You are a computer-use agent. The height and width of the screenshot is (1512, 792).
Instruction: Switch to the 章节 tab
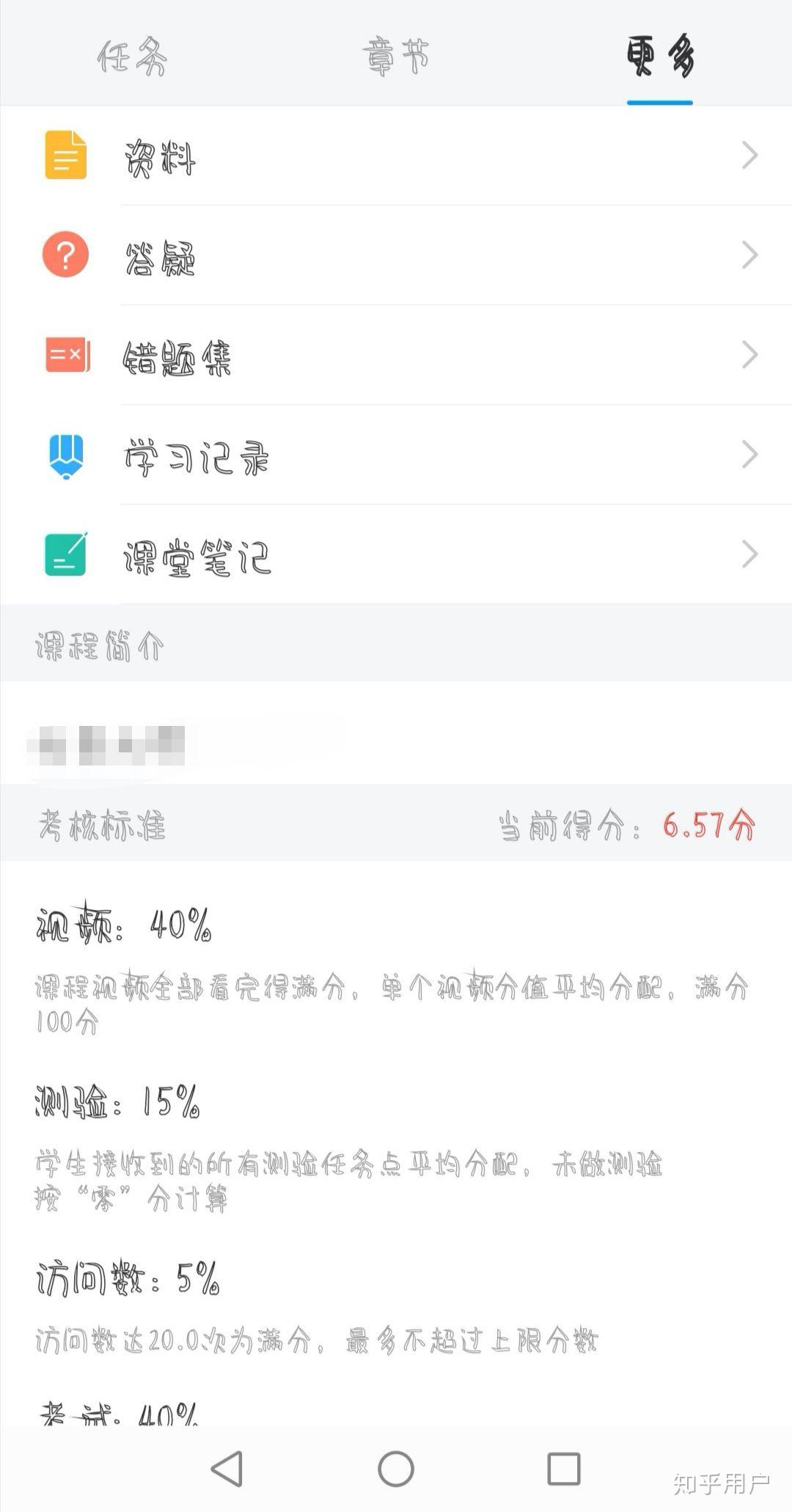tap(396, 57)
